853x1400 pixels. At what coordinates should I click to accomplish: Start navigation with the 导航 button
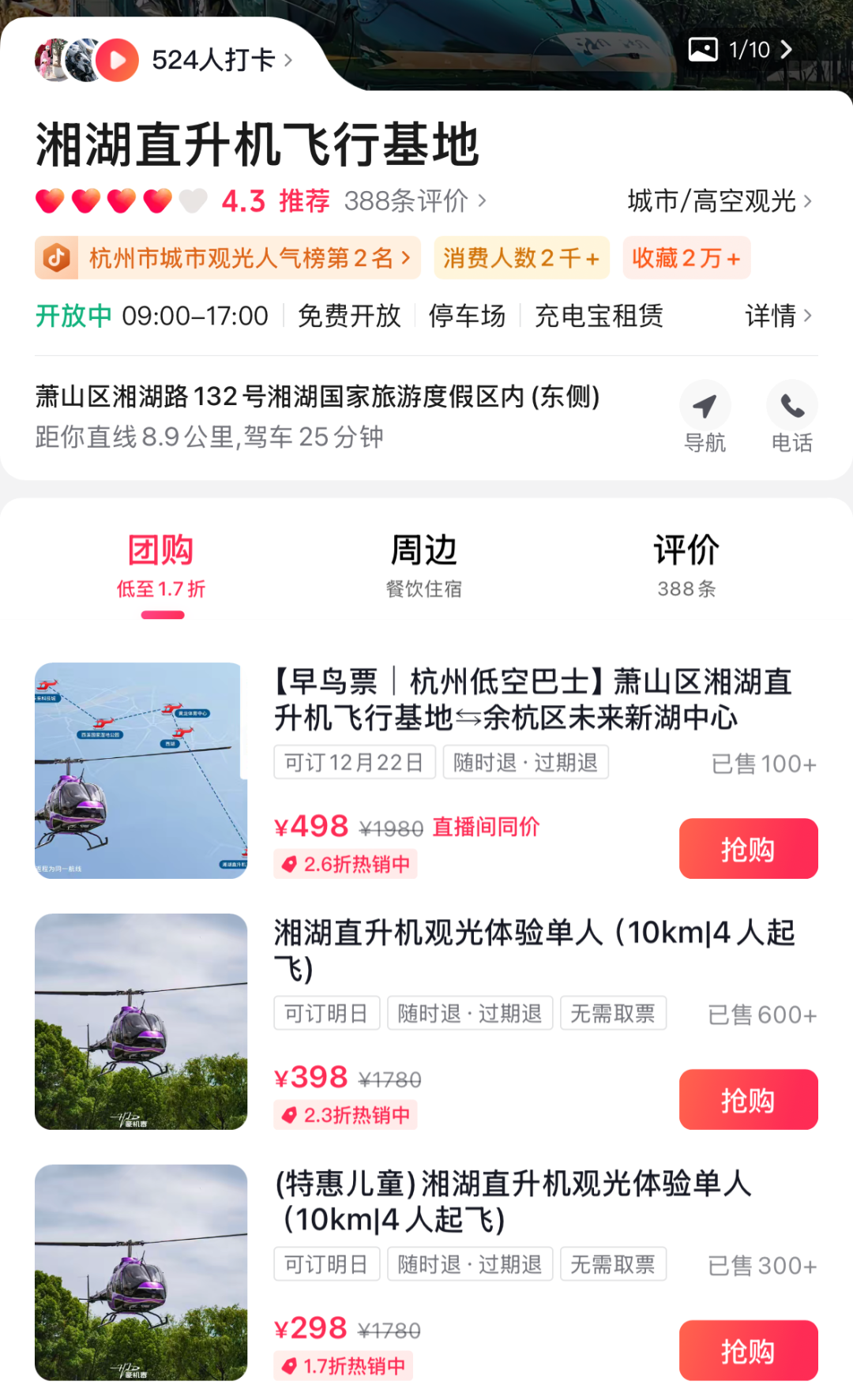pyautogui.click(x=705, y=417)
